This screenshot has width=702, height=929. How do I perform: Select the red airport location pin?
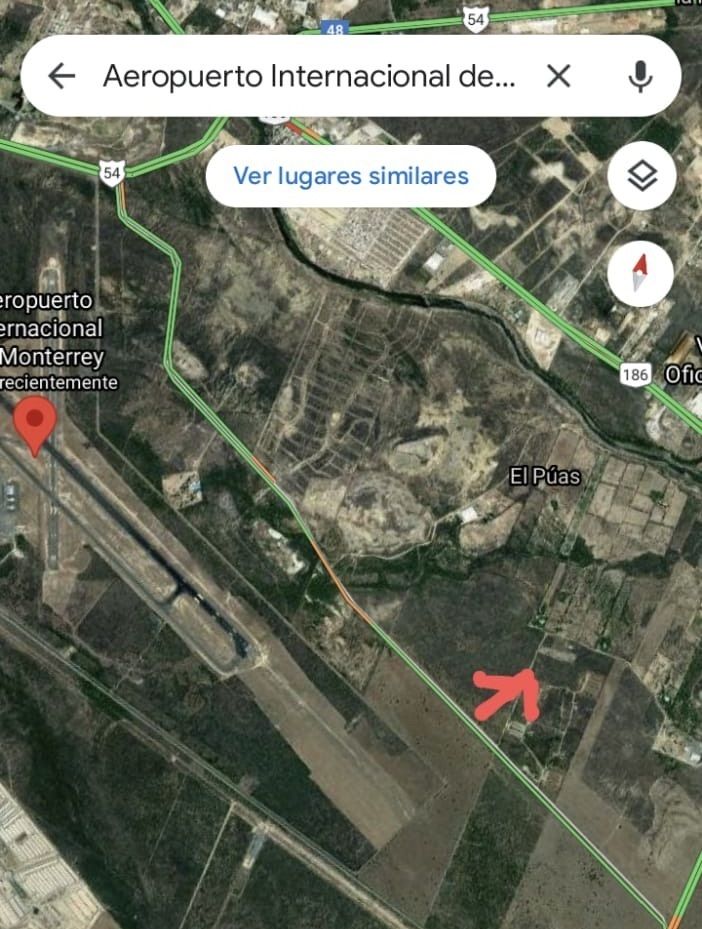38,424
